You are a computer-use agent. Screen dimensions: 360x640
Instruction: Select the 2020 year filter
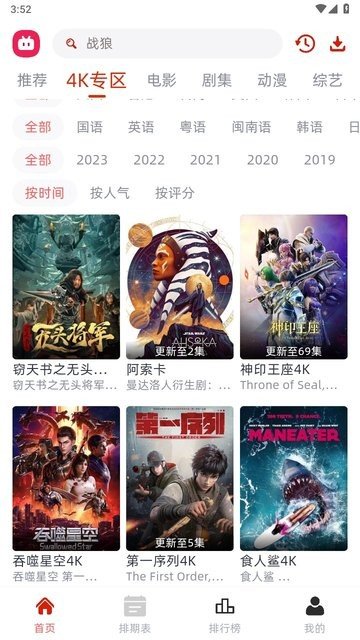pyautogui.click(x=262, y=160)
